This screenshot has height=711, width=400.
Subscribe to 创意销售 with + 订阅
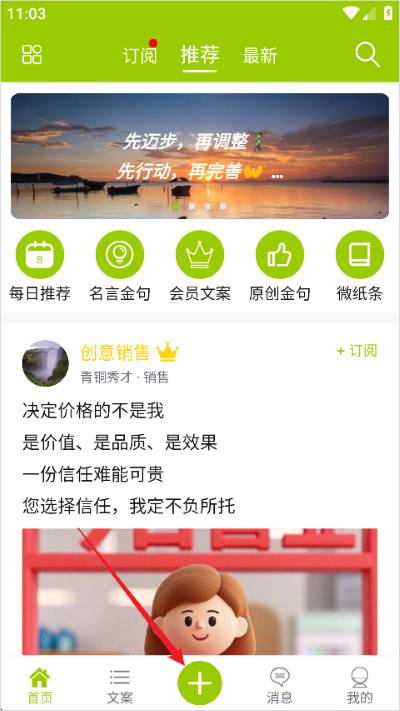[357, 351]
